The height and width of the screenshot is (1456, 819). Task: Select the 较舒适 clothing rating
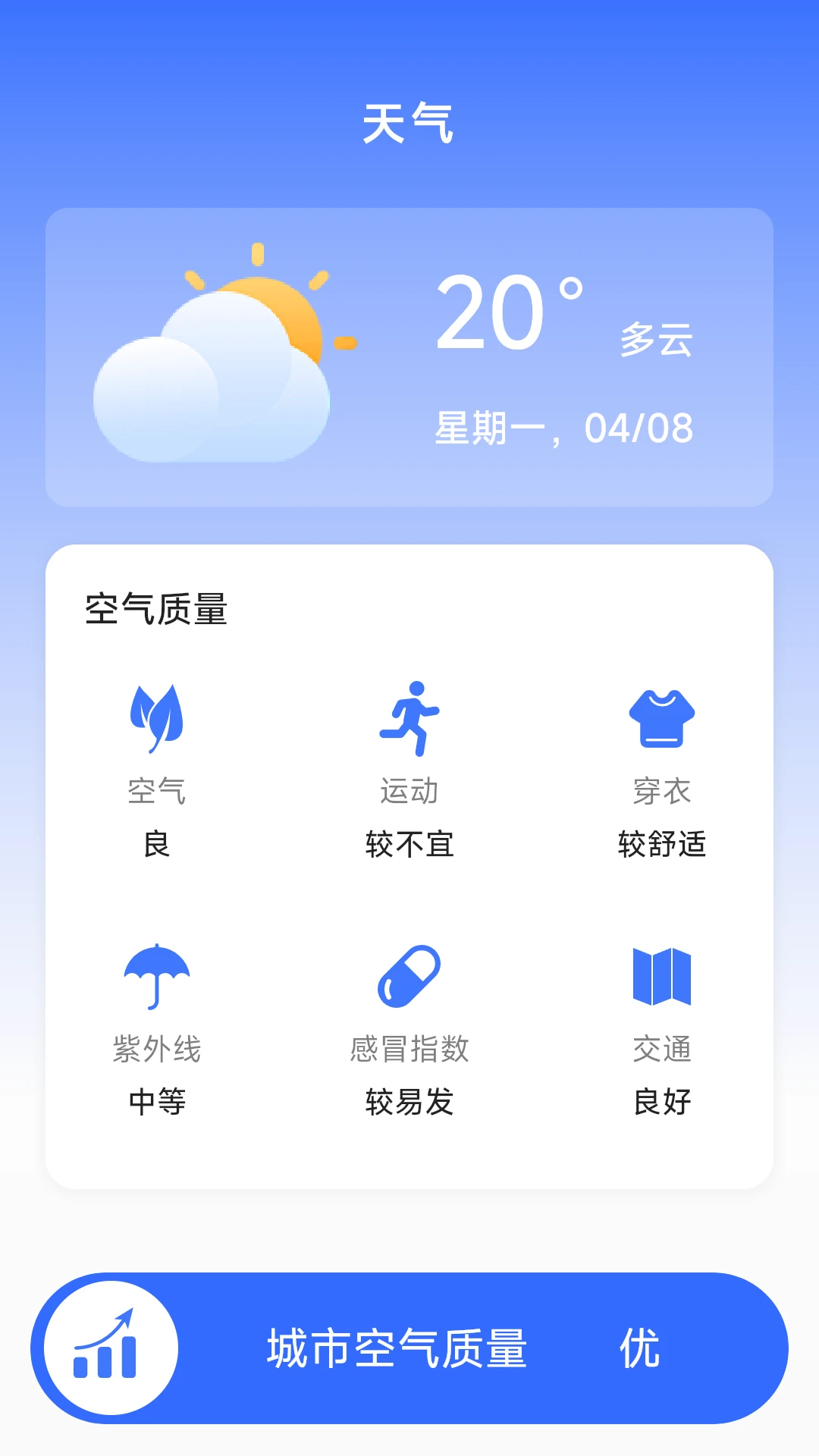(661, 844)
